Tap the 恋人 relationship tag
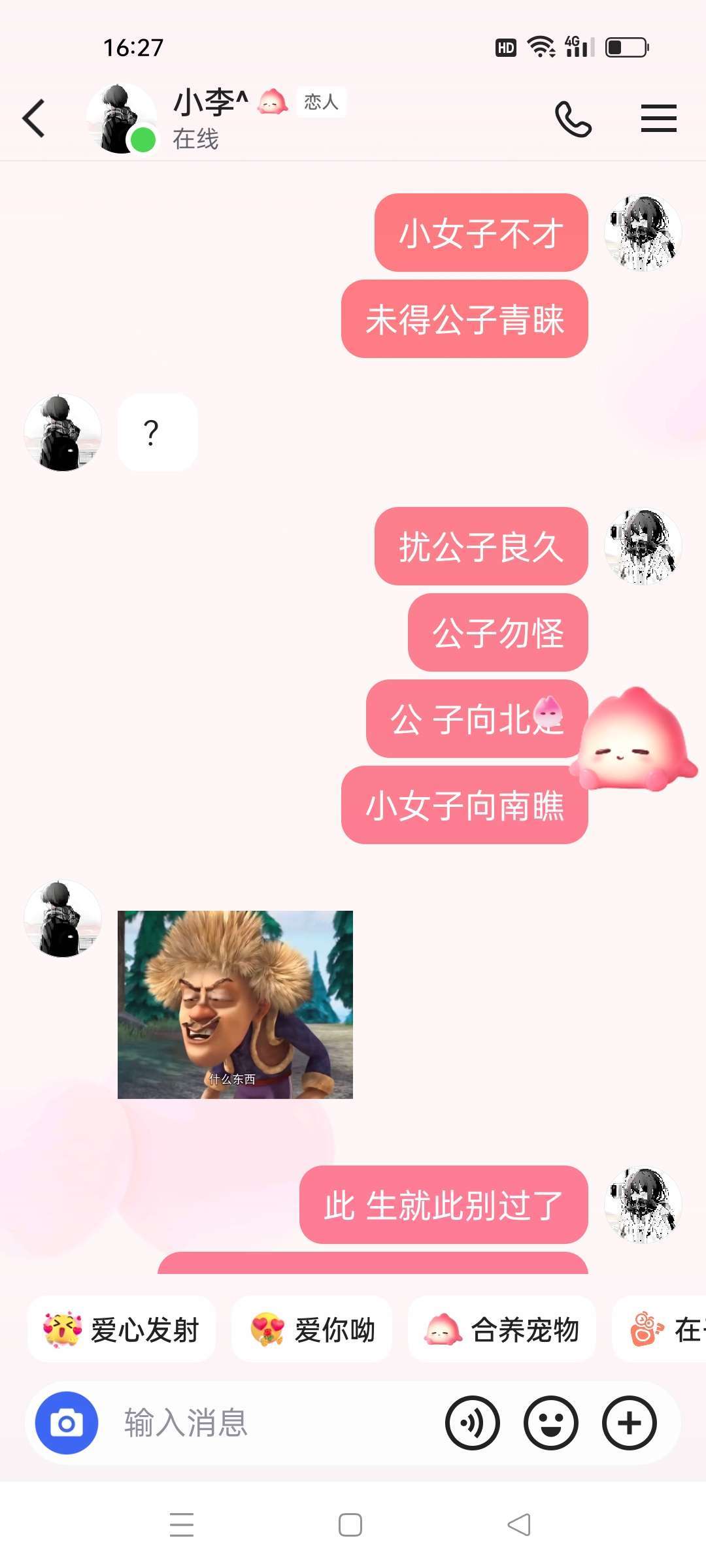 tap(320, 102)
